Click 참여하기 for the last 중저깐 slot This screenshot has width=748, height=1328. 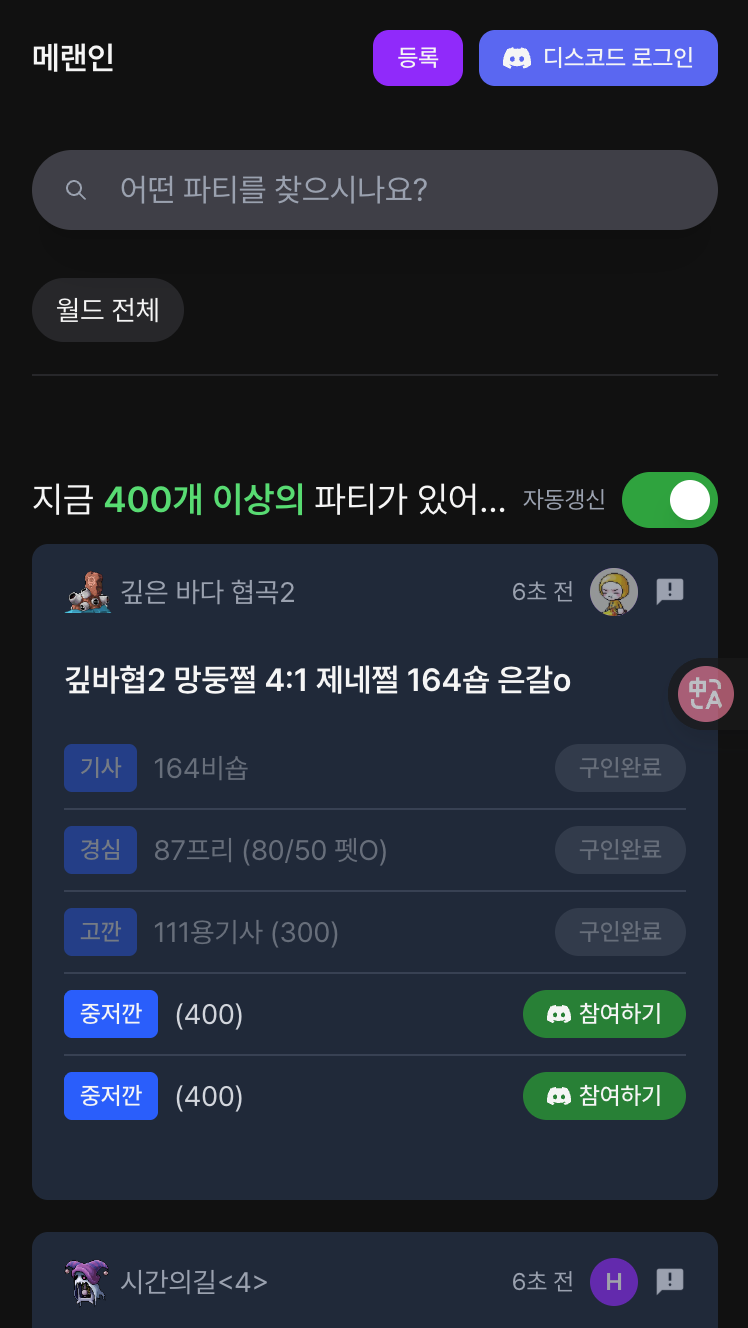tap(604, 1096)
